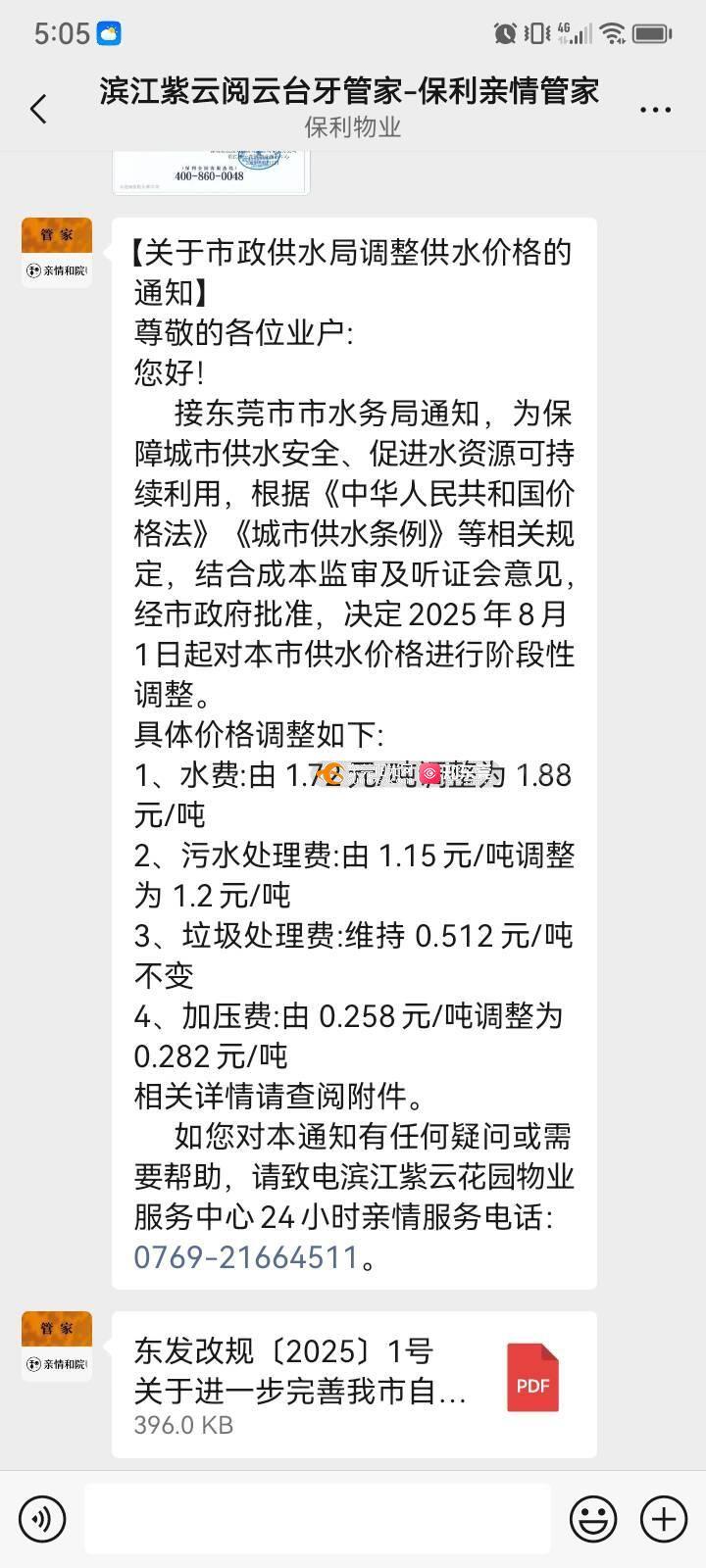Focus the message text field

coord(317,1519)
